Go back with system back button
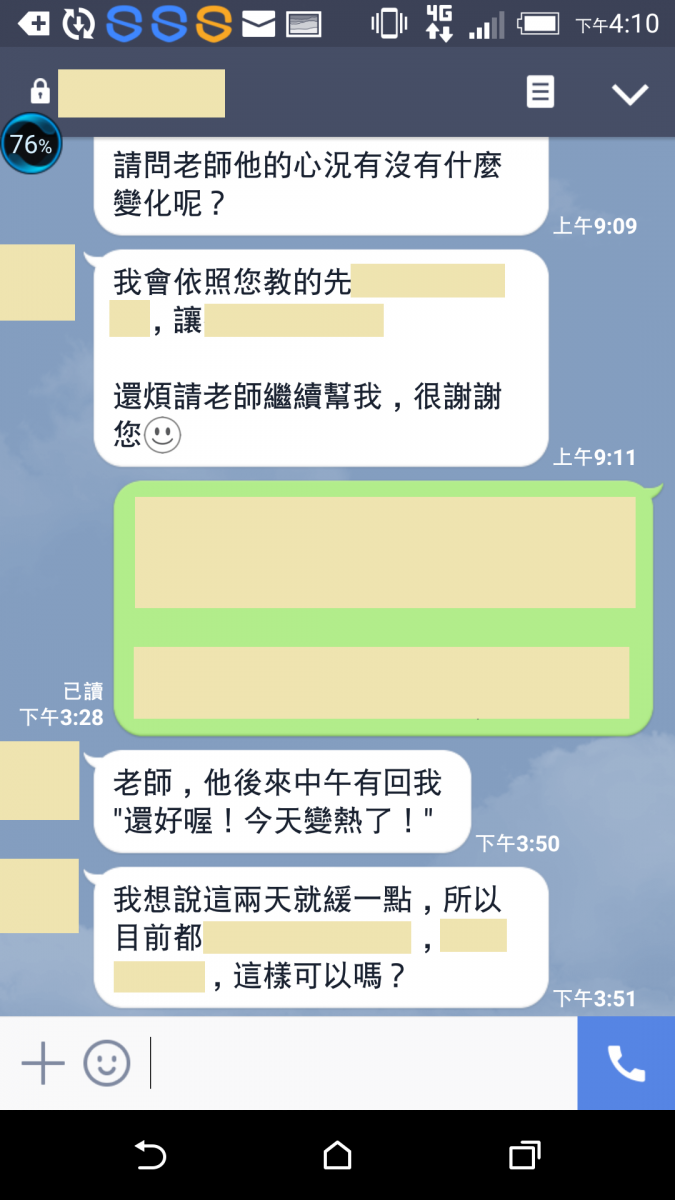This screenshot has width=675, height=1200. [x=150, y=1156]
